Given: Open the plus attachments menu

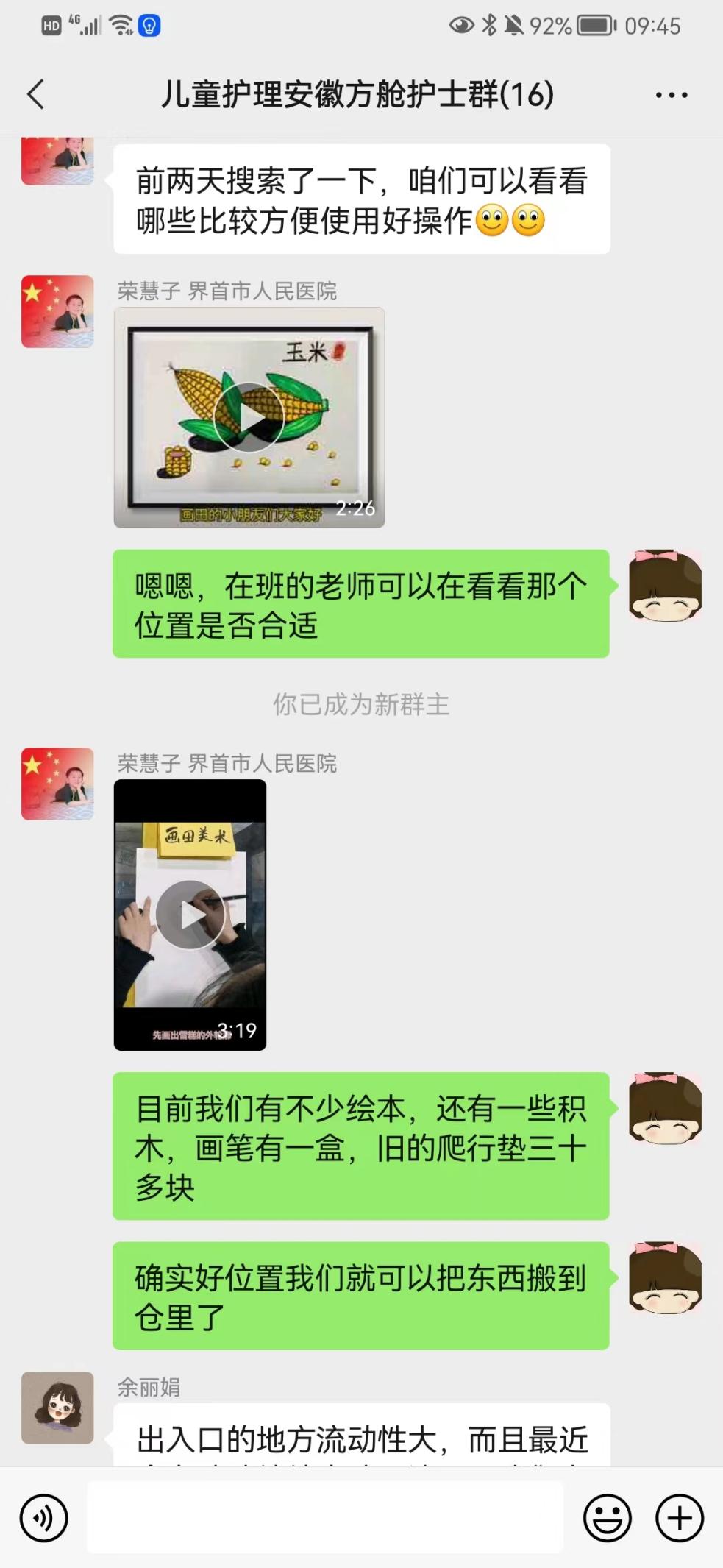Looking at the screenshot, I should pos(679,1517).
